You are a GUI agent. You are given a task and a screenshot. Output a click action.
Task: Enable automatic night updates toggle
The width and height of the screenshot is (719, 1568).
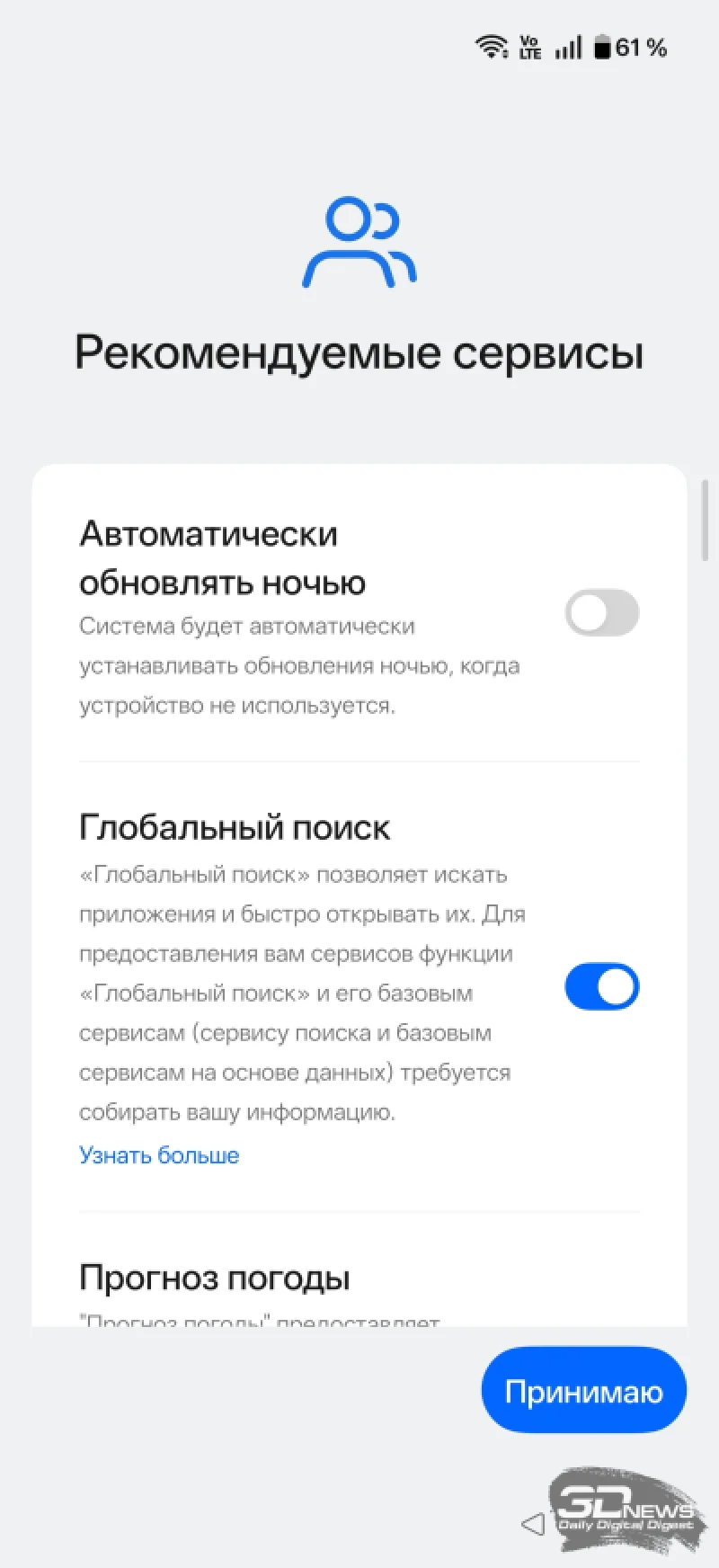point(601,613)
